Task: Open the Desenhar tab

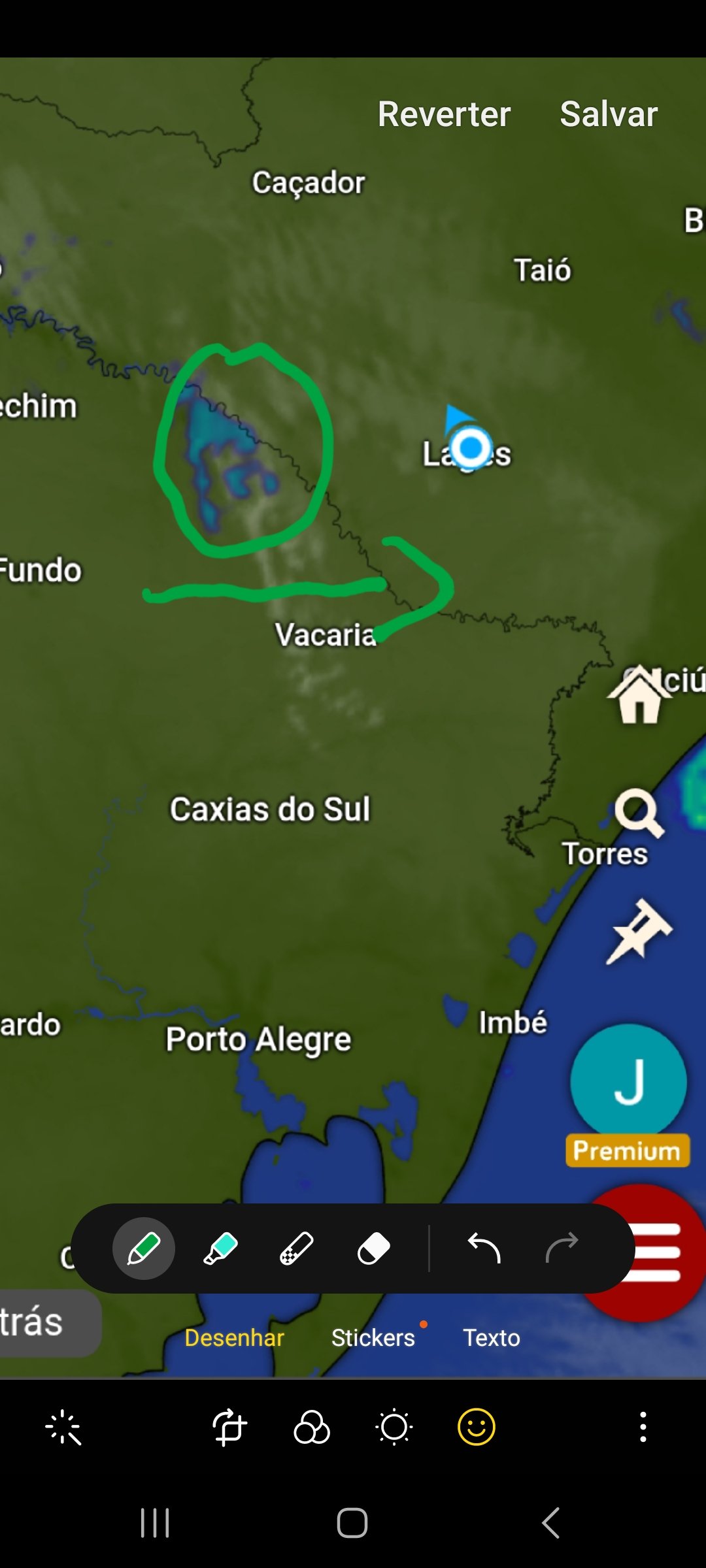Action: (234, 1337)
